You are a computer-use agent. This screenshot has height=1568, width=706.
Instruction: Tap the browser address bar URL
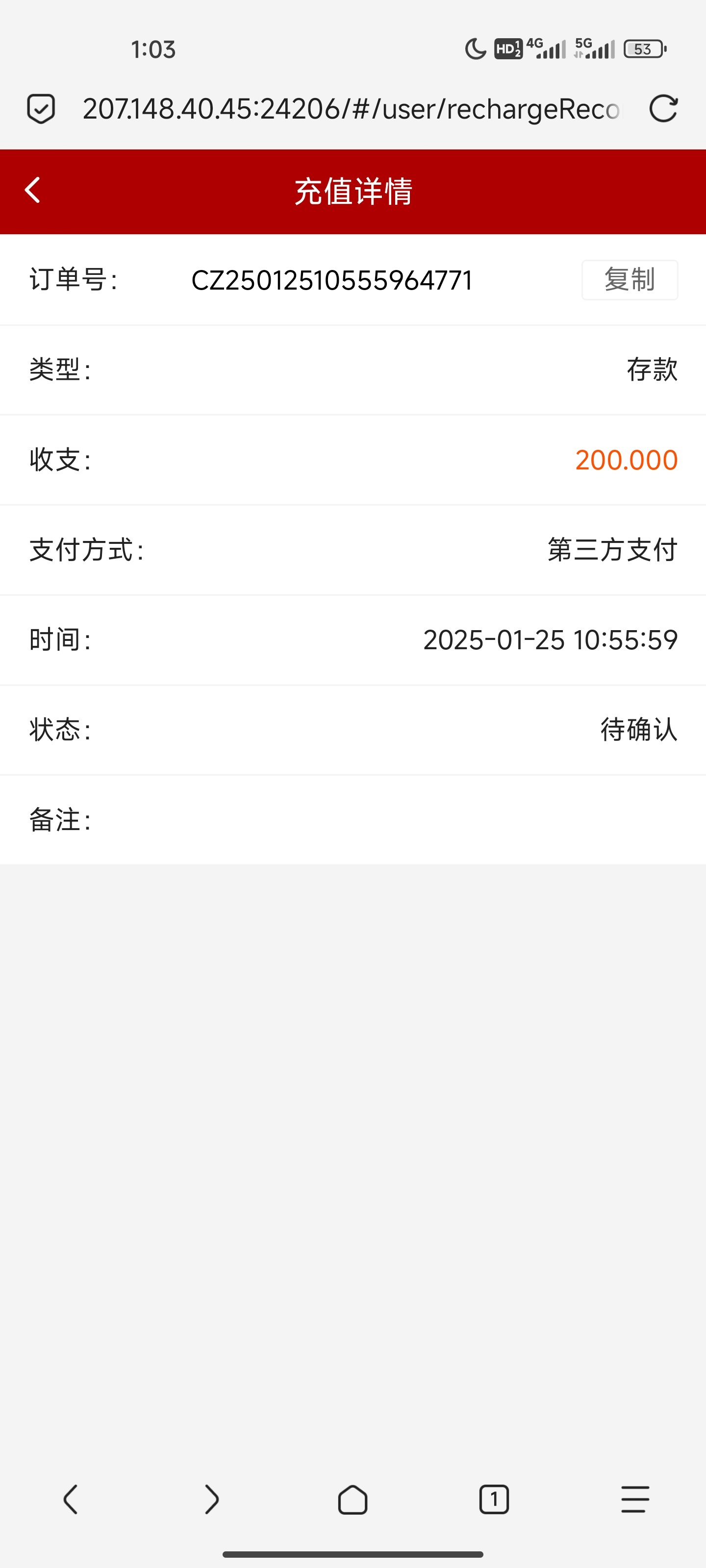351,110
